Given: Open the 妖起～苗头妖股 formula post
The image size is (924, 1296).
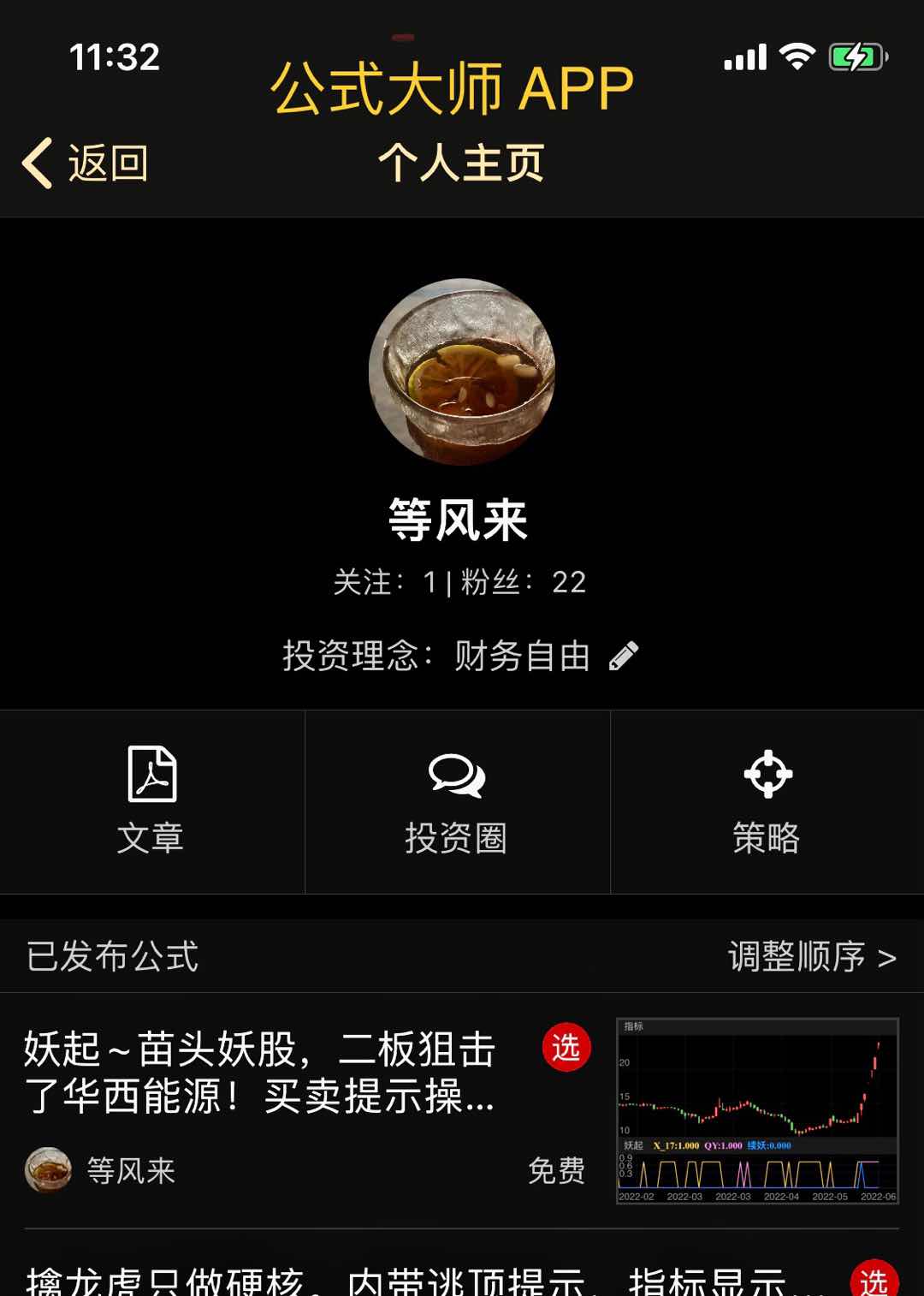Looking at the screenshot, I should point(260,1073).
